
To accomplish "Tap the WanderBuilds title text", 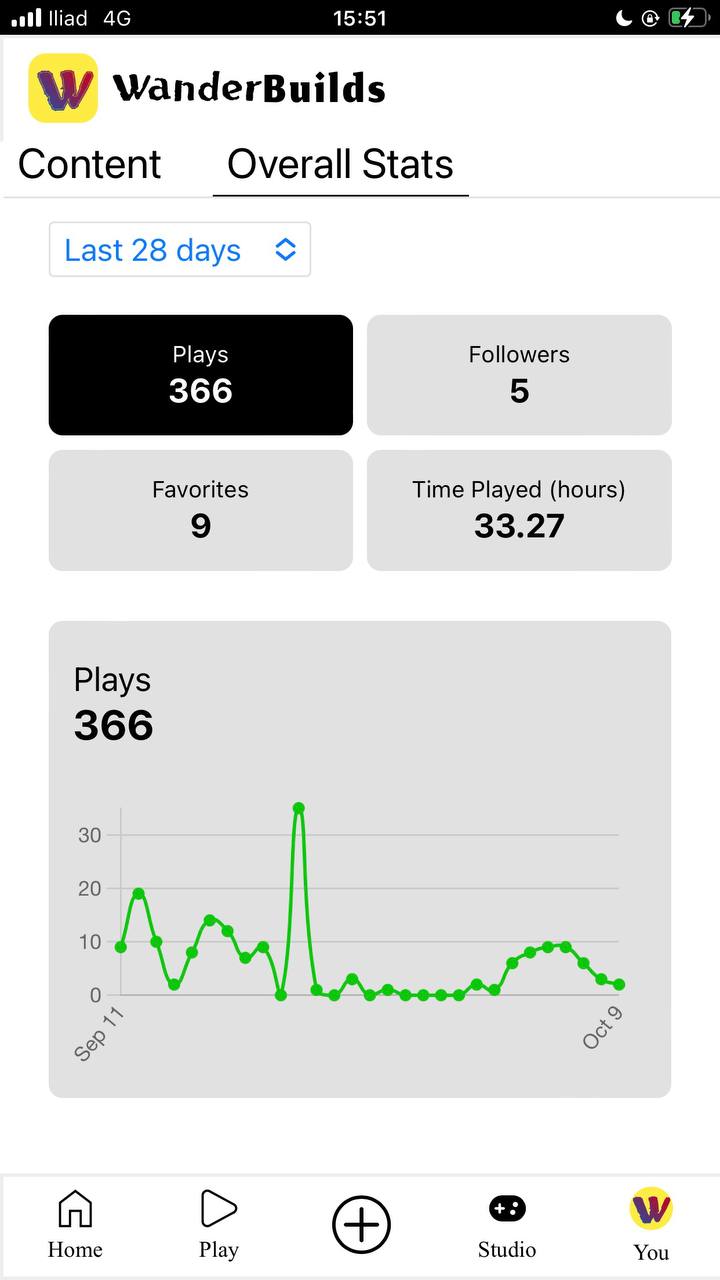I will 249,88.
